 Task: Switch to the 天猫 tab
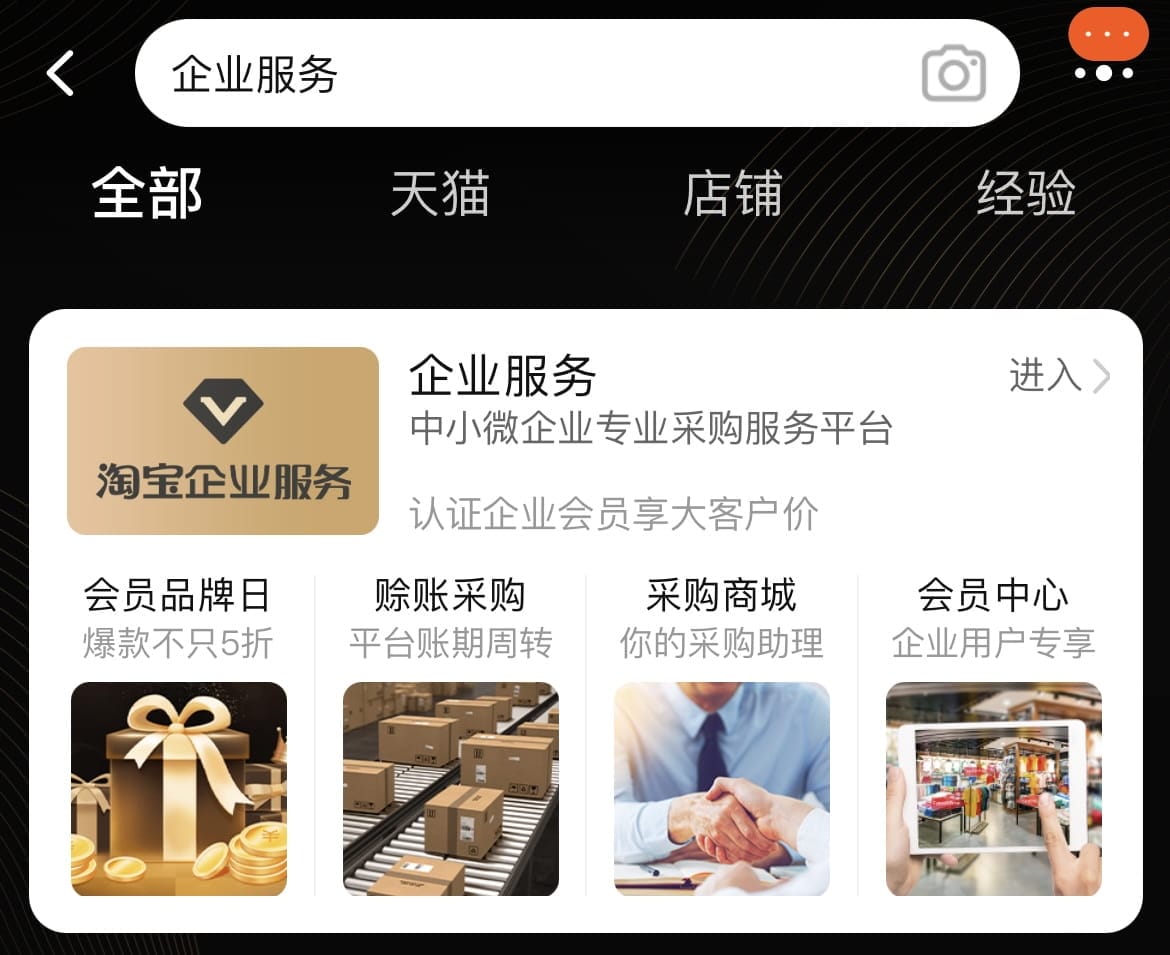[440, 193]
